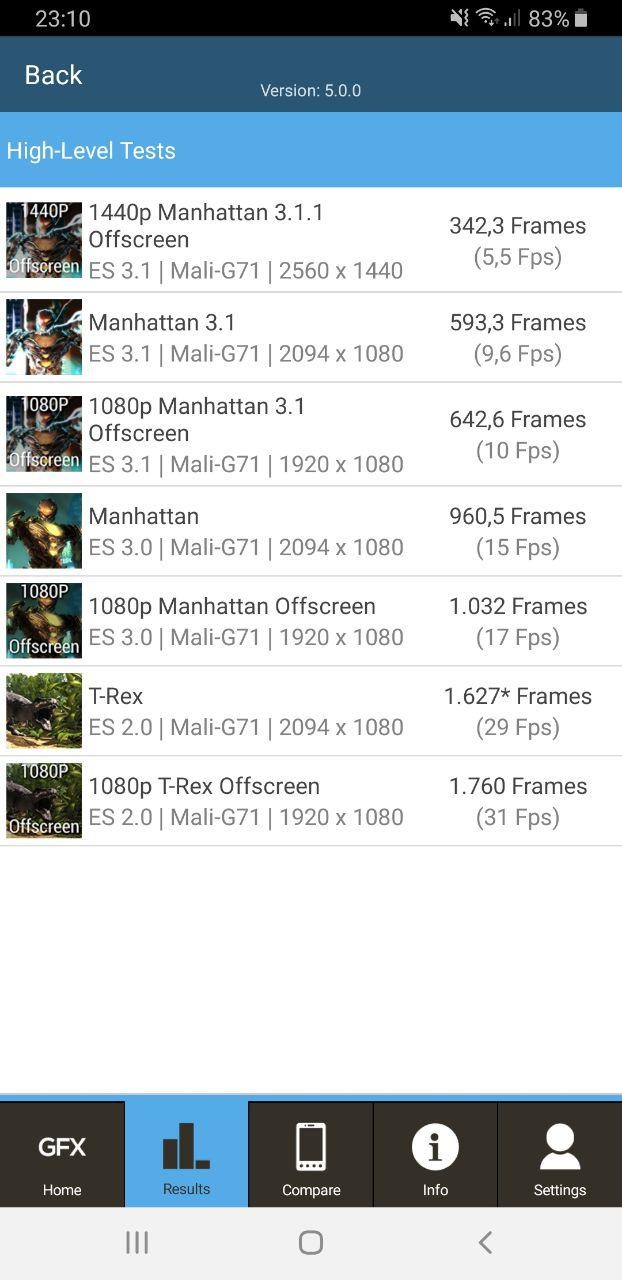Switch to the Settings tab

[x=559, y=1155]
